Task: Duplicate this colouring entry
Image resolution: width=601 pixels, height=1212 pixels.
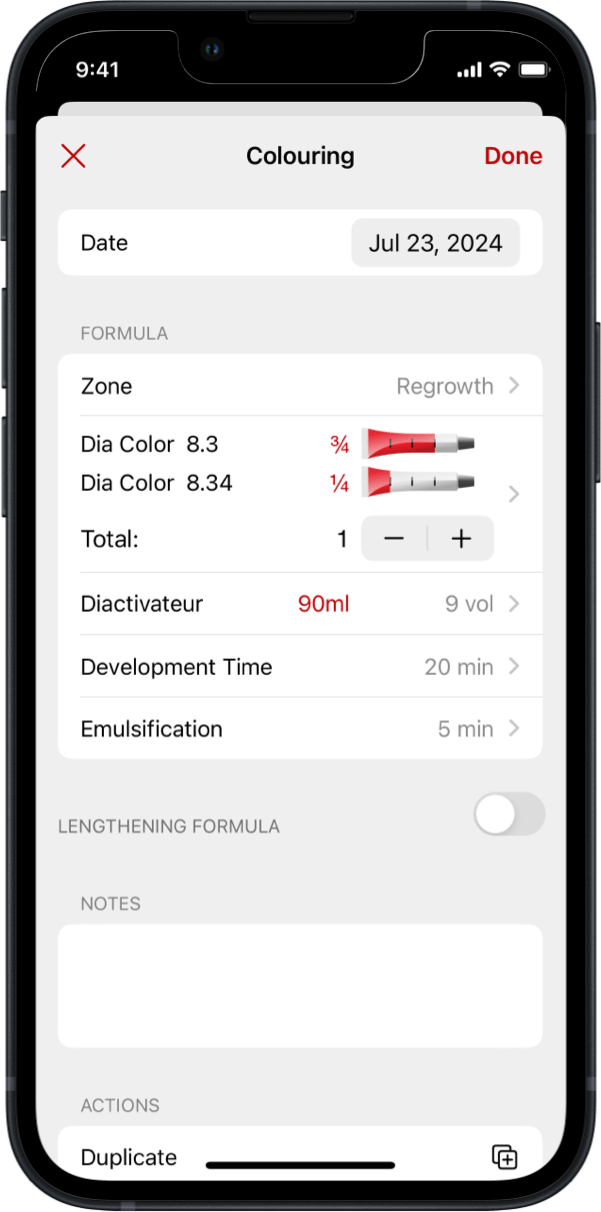Action: tap(300, 1157)
